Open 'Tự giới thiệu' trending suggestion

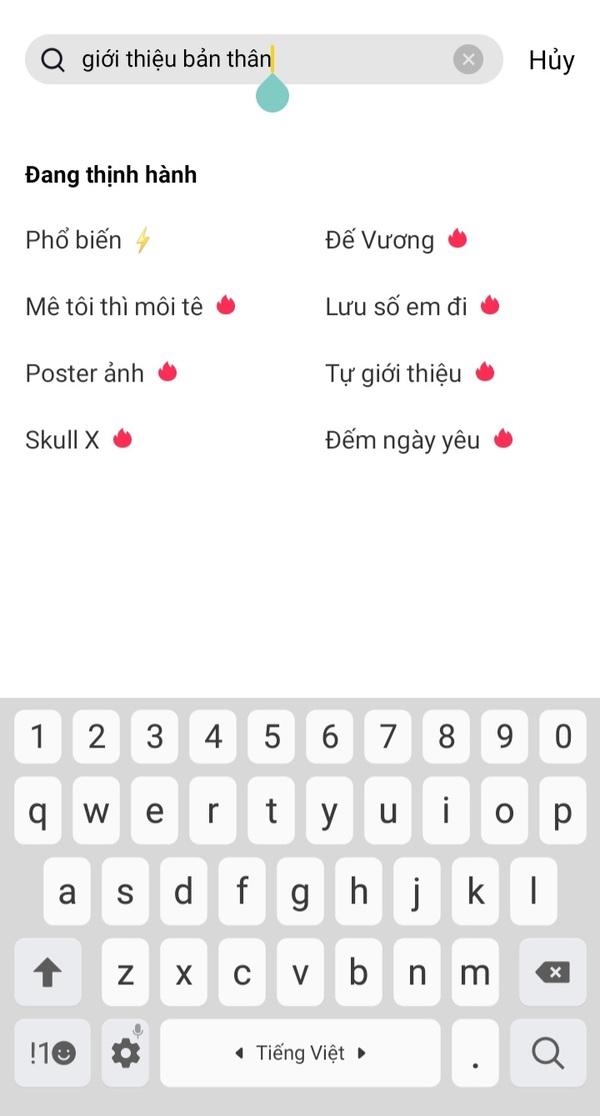point(394,373)
